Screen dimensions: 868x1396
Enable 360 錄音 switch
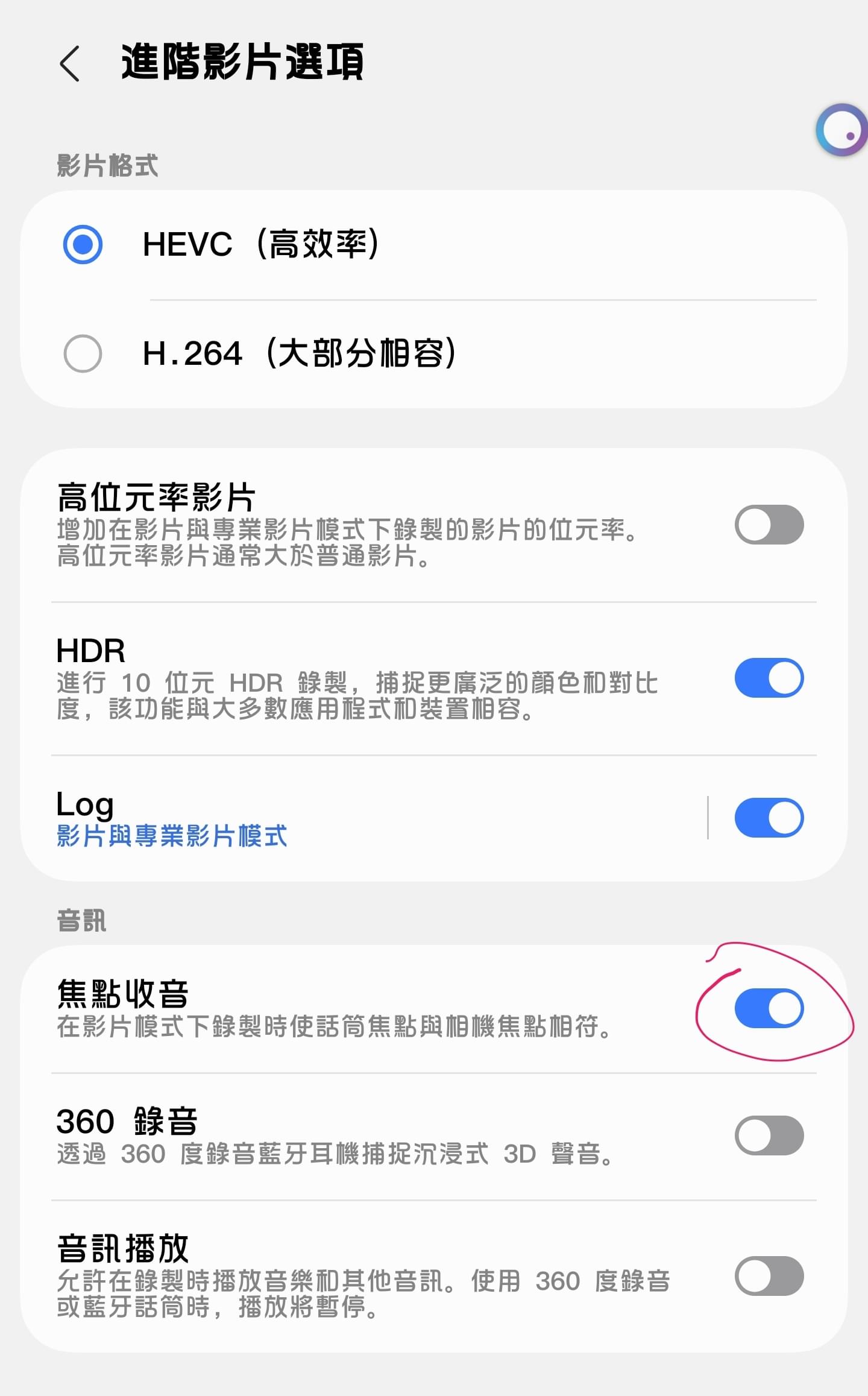coord(769,1135)
